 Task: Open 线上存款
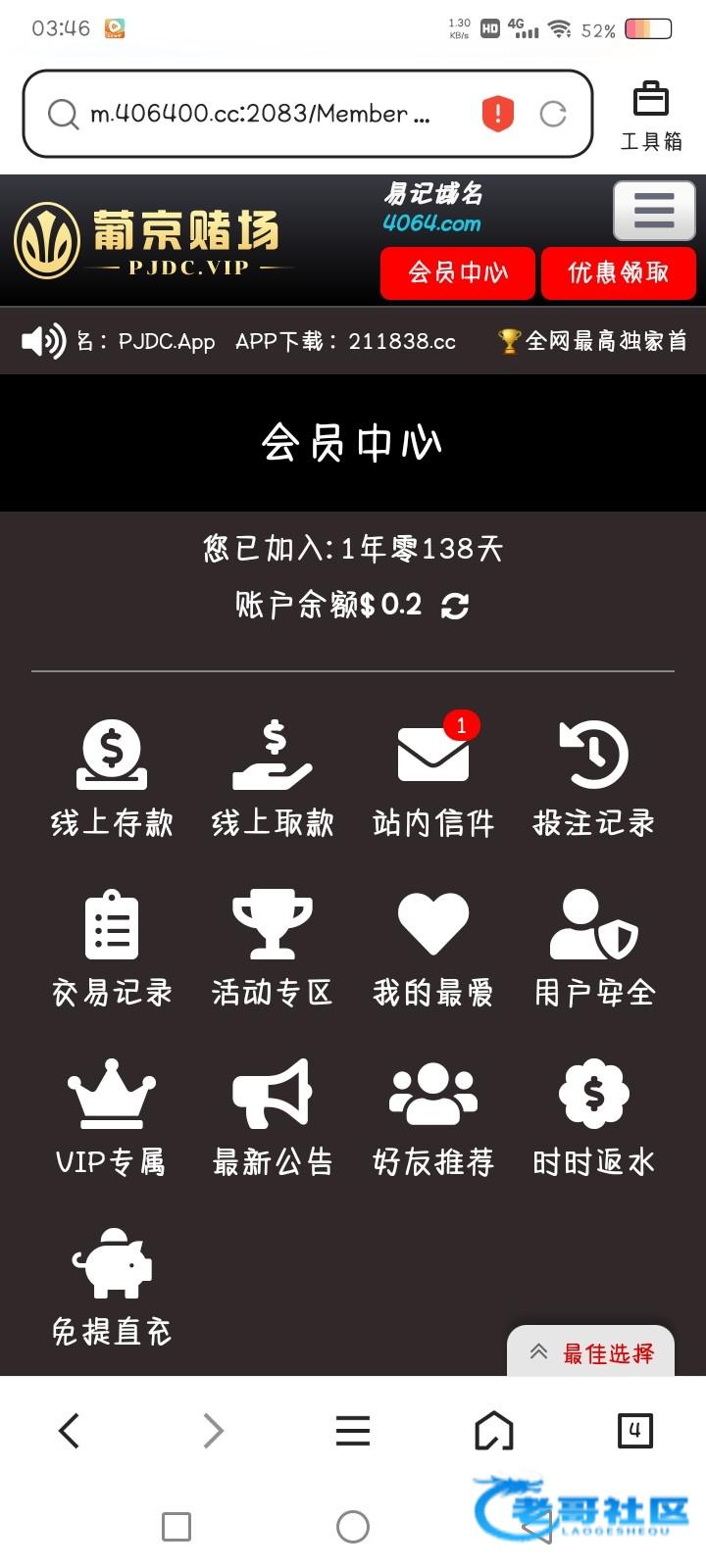pos(112,778)
